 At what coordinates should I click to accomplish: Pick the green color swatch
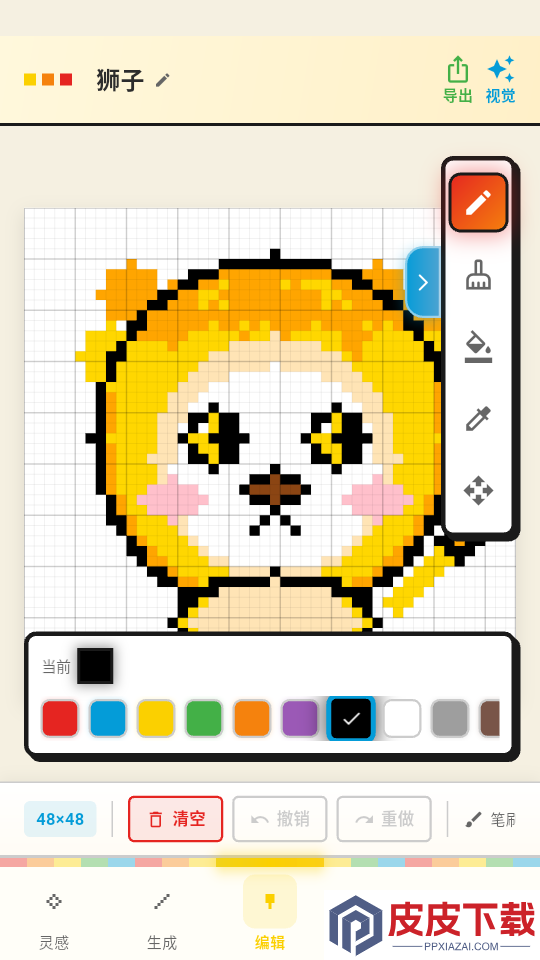[x=204, y=718]
